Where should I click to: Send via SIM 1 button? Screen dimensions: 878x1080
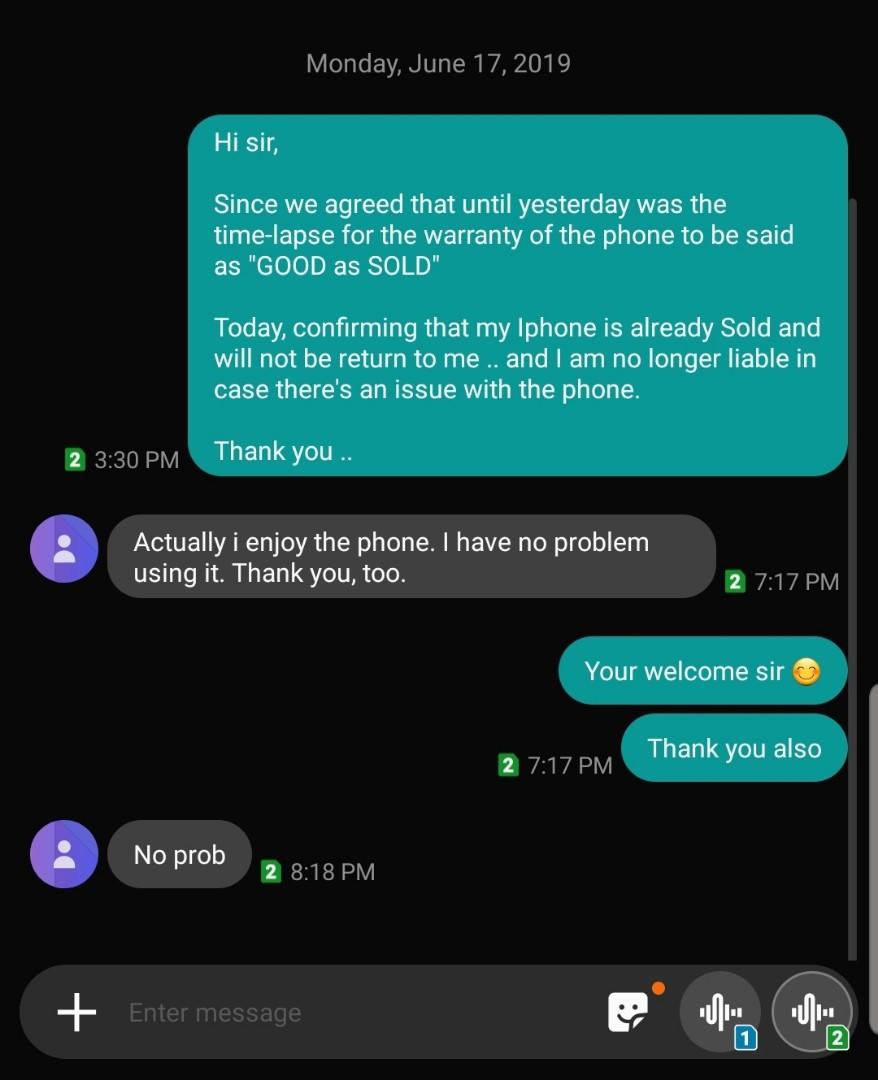[x=720, y=1012]
